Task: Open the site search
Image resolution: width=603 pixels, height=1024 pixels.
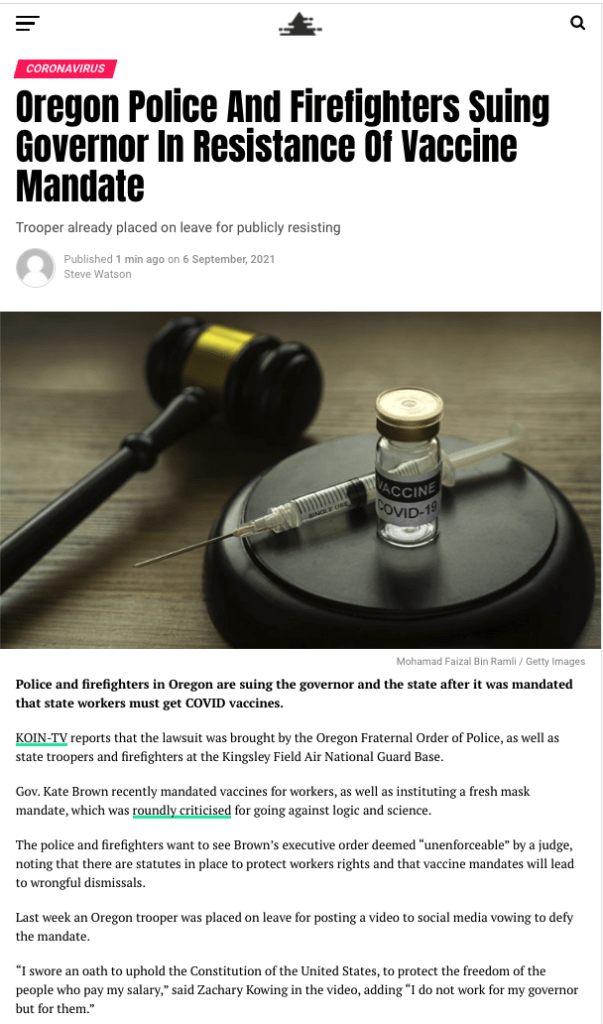Action: [577, 22]
